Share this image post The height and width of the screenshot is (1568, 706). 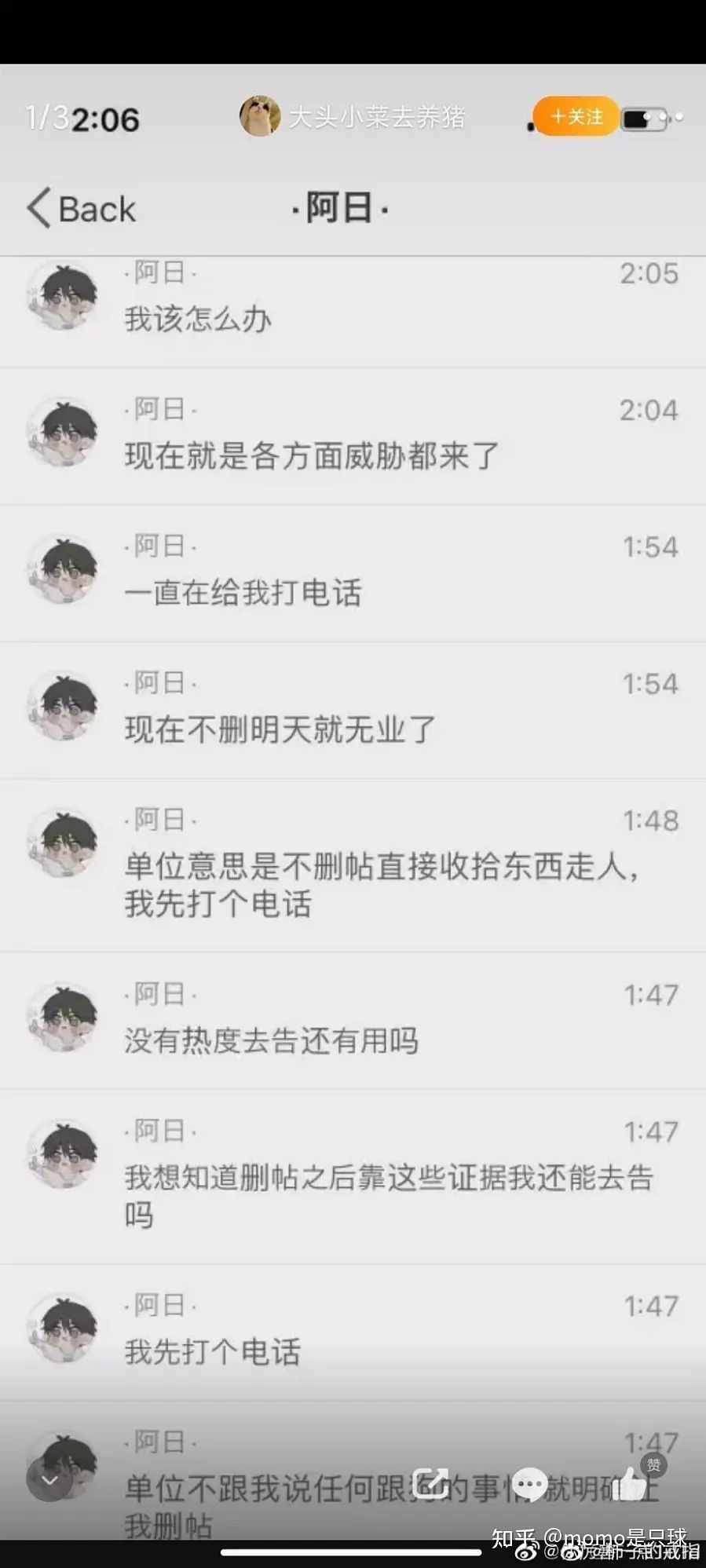(x=430, y=1482)
